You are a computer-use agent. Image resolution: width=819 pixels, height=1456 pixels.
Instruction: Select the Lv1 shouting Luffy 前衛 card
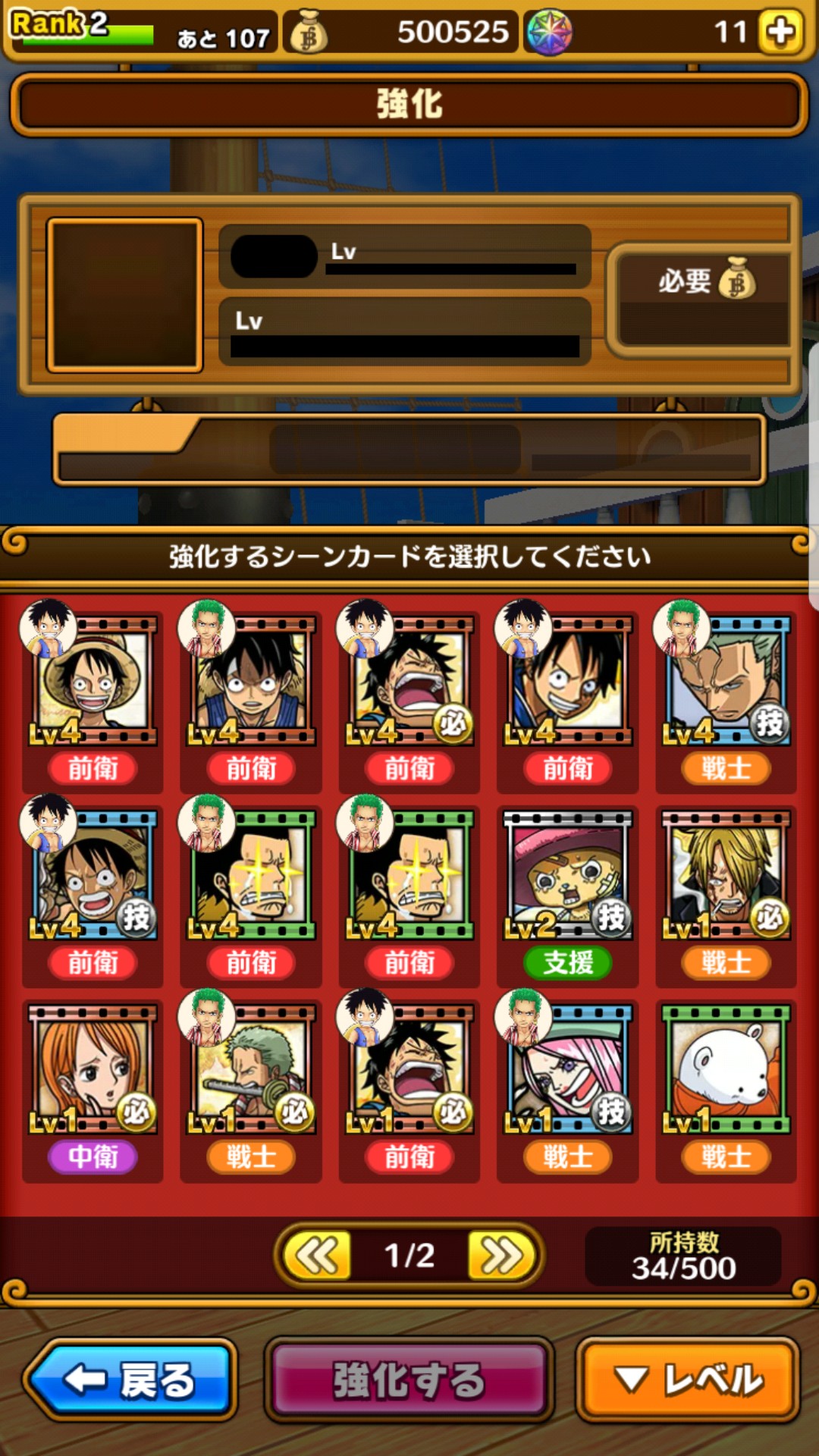pos(409,1089)
